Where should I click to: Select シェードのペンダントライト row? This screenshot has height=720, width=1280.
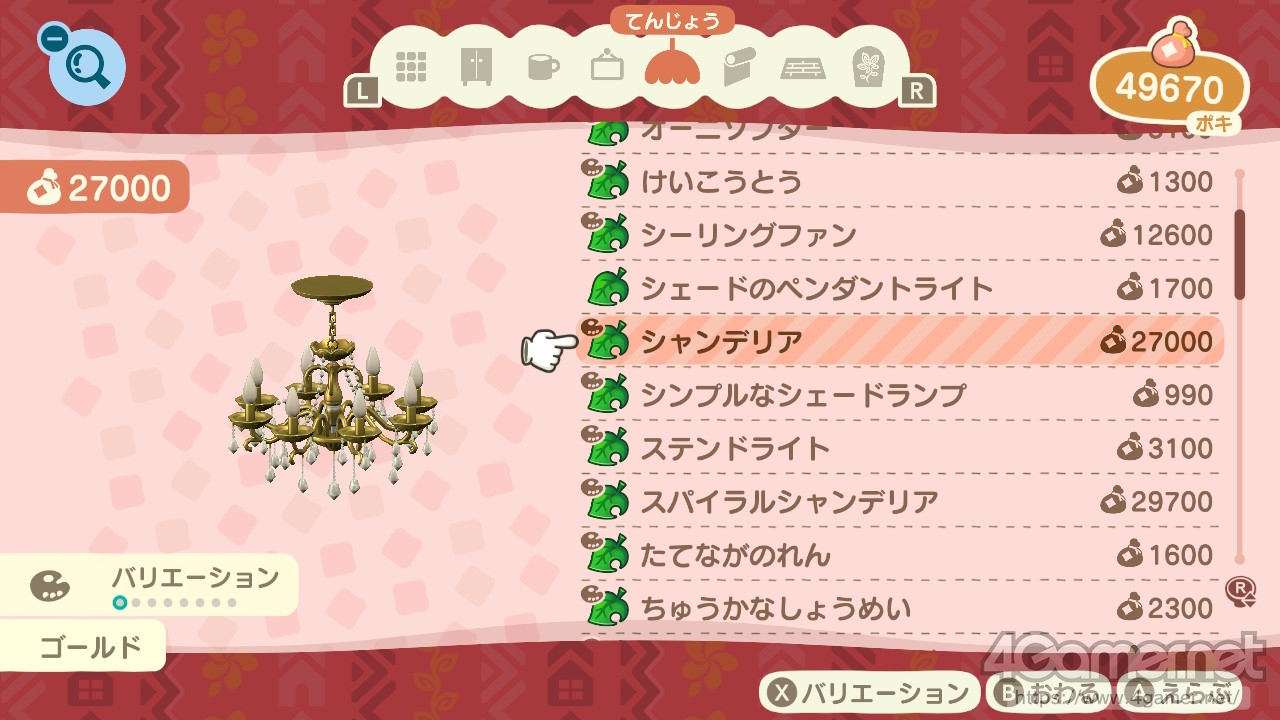click(x=899, y=288)
